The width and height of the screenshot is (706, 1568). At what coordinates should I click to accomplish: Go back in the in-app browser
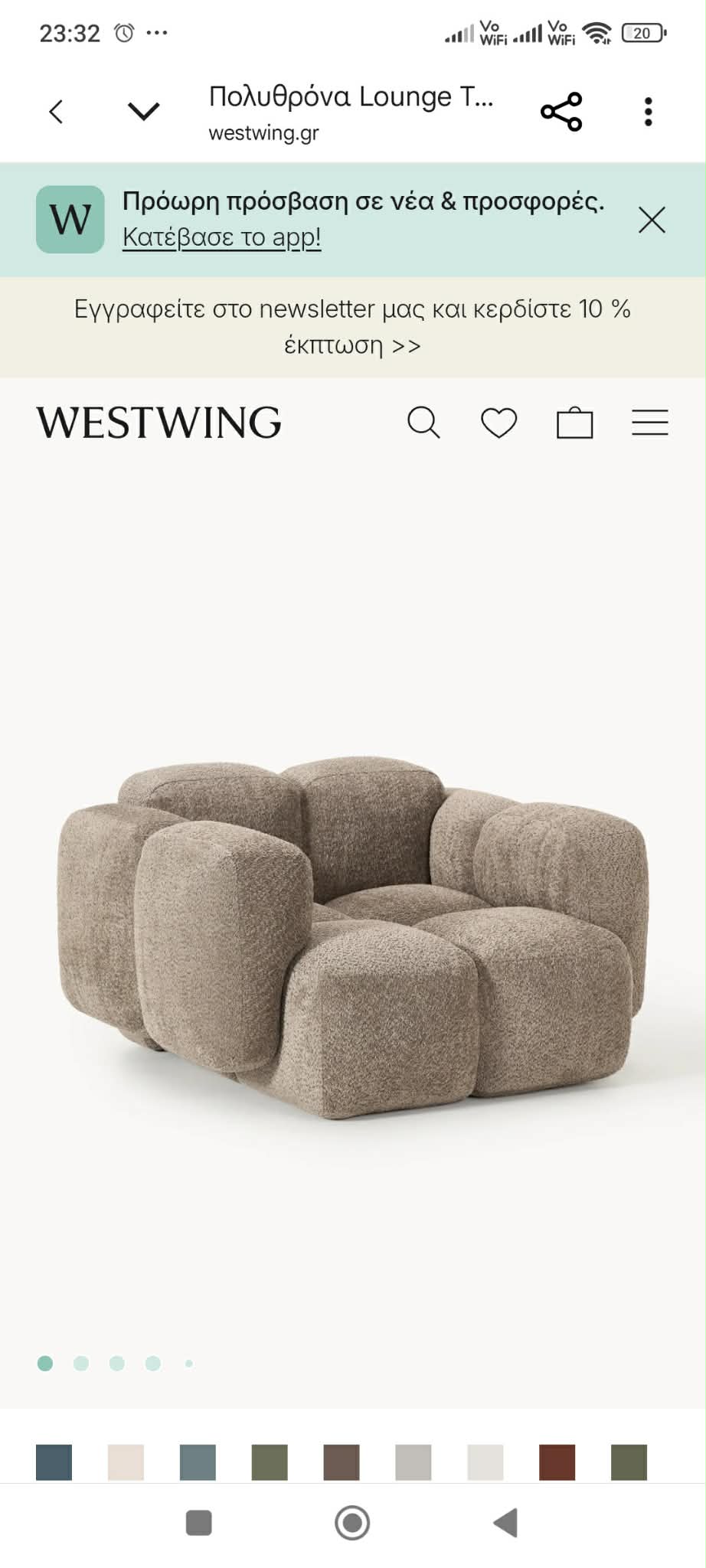point(56,112)
